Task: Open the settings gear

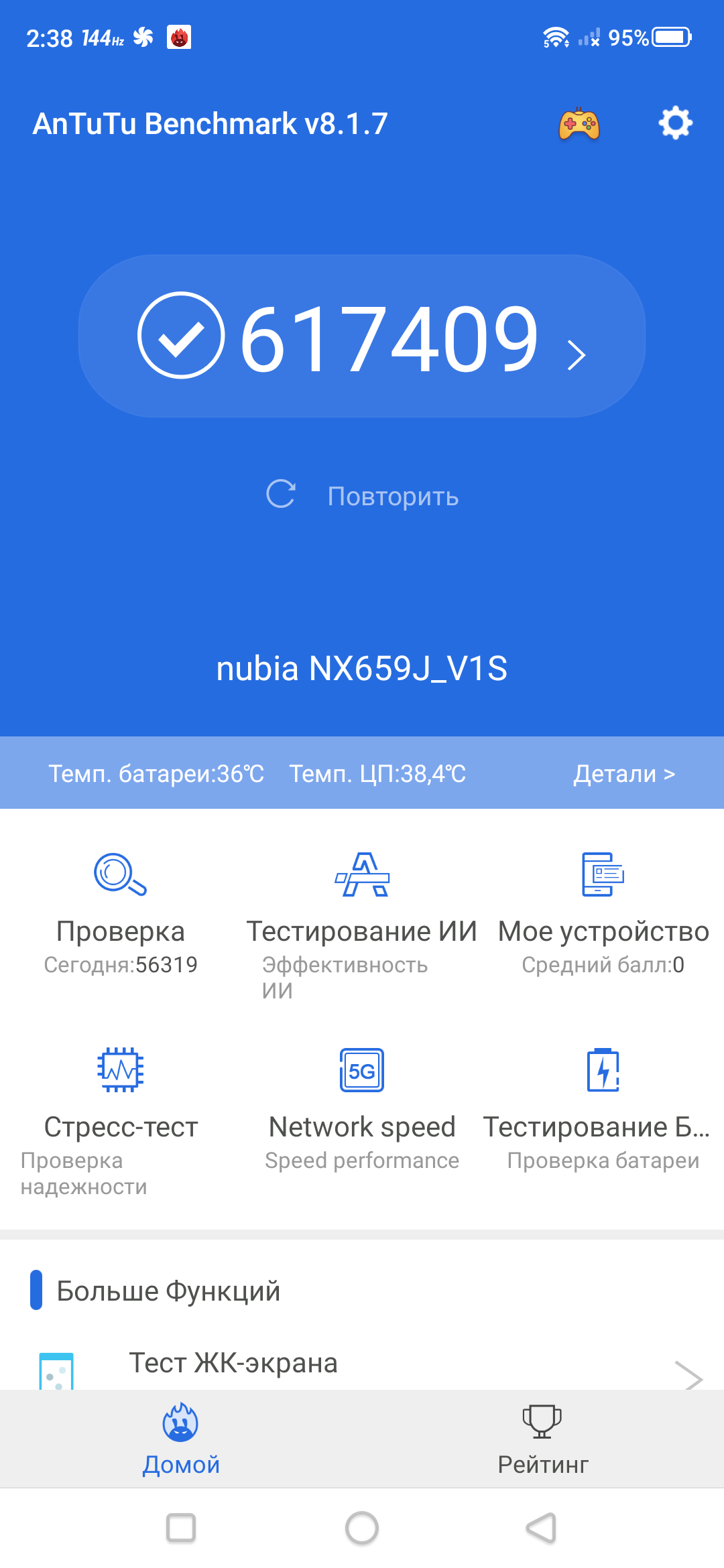Action: click(675, 123)
